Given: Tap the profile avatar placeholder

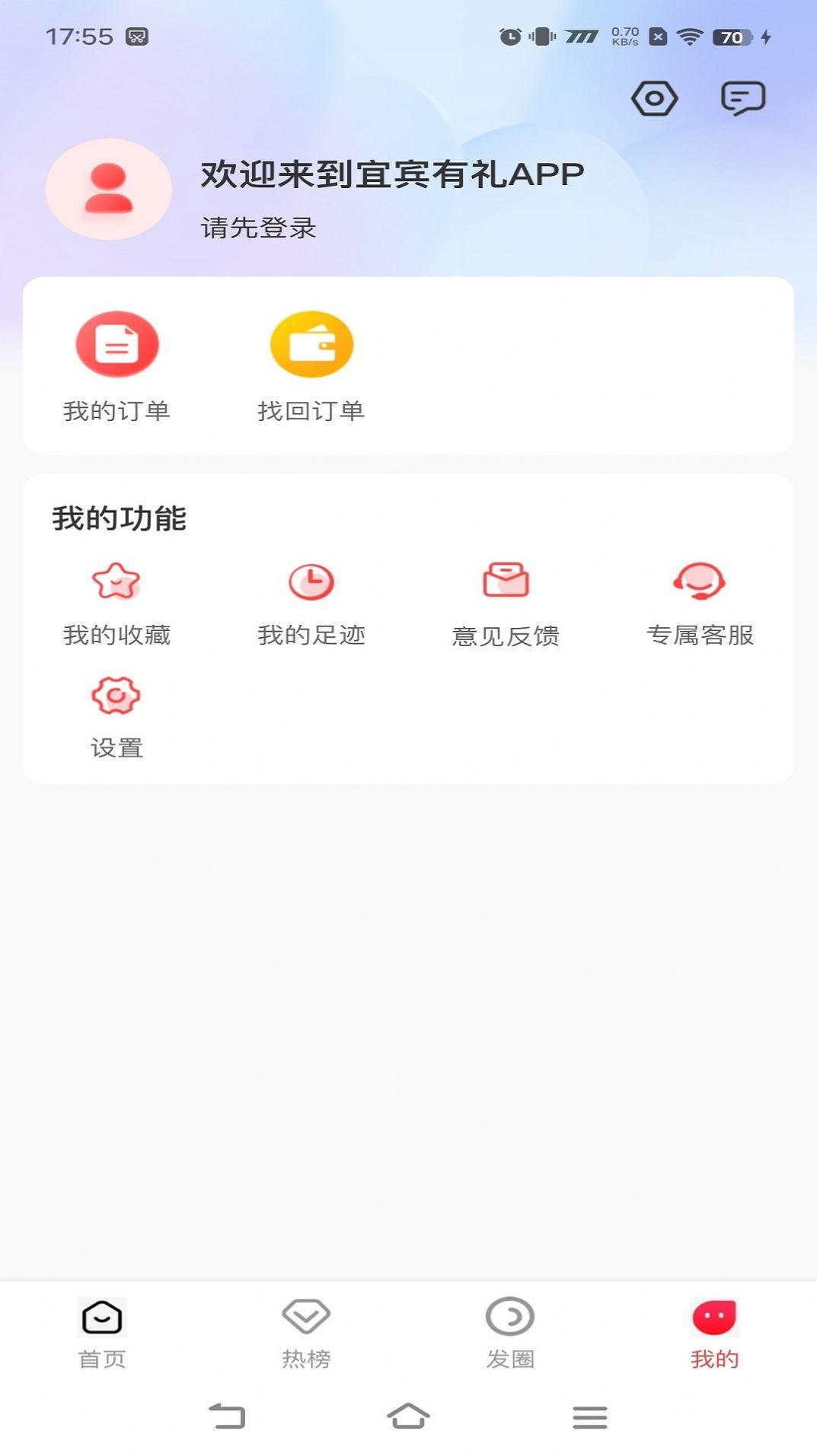Looking at the screenshot, I should point(108,190).
